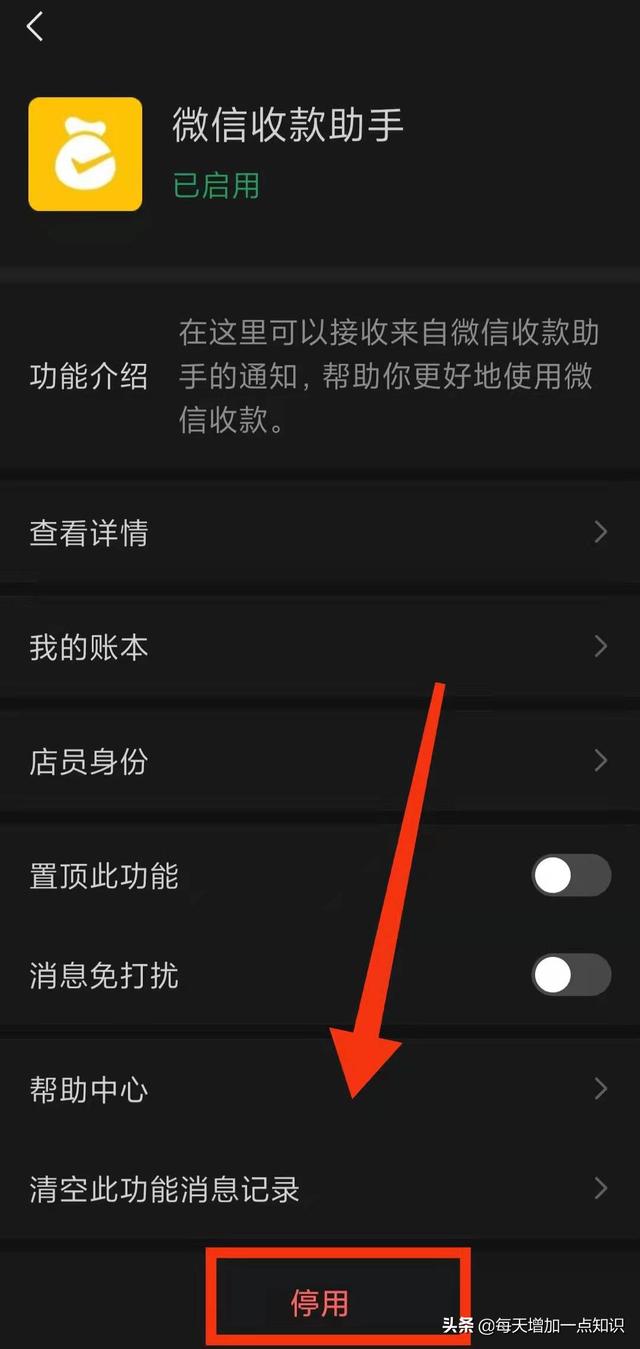Open 查看详情 row
This screenshot has width=640, height=1349.
click(x=320, y=532)
